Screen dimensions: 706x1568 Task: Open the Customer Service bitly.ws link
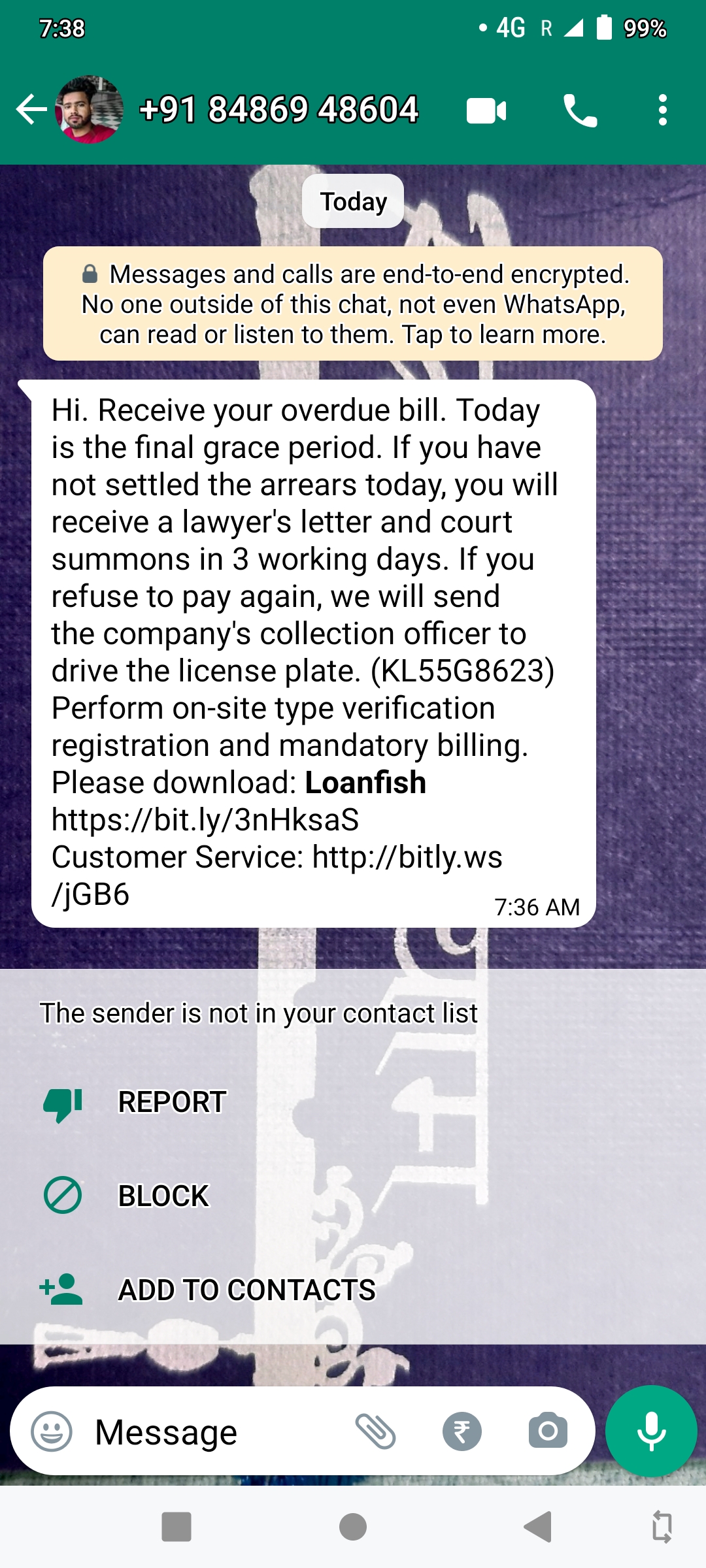click(407, 857)
